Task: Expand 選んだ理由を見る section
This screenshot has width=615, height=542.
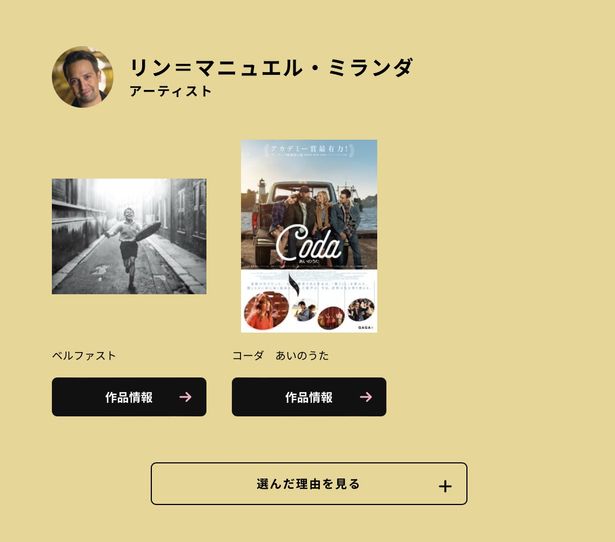Action: (x=309, y=484)
